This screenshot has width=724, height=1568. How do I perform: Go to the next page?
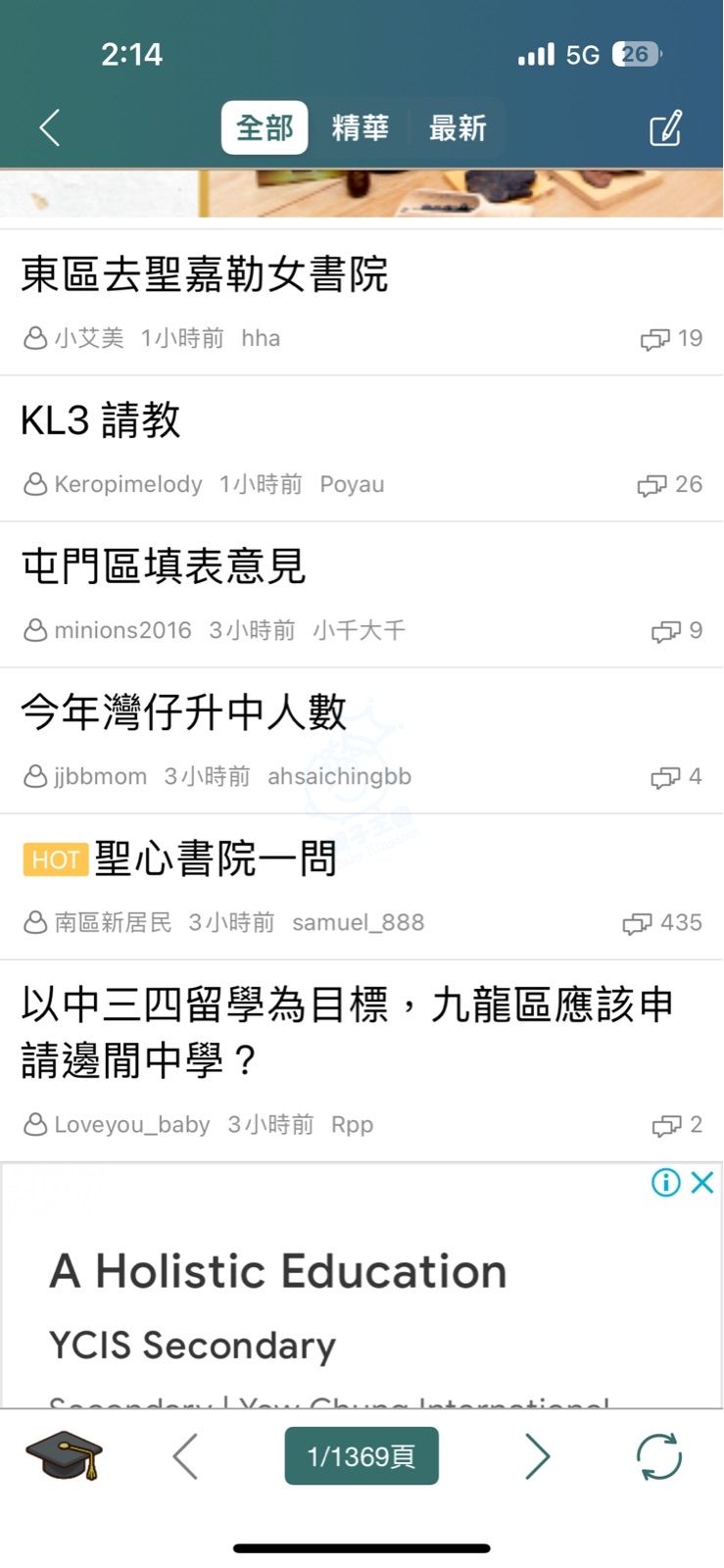[x=537, y=1456]
